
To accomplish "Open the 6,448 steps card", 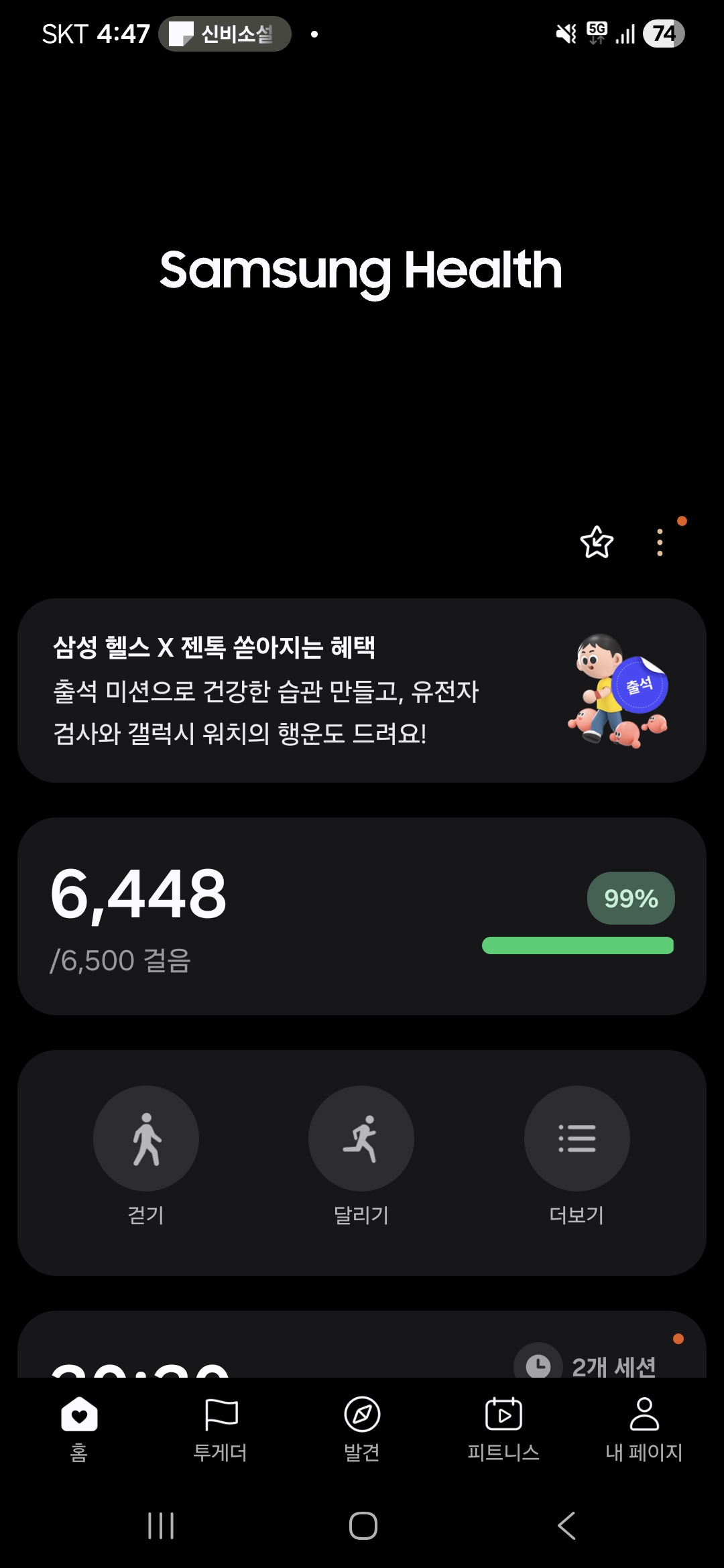I will [362, 915].
